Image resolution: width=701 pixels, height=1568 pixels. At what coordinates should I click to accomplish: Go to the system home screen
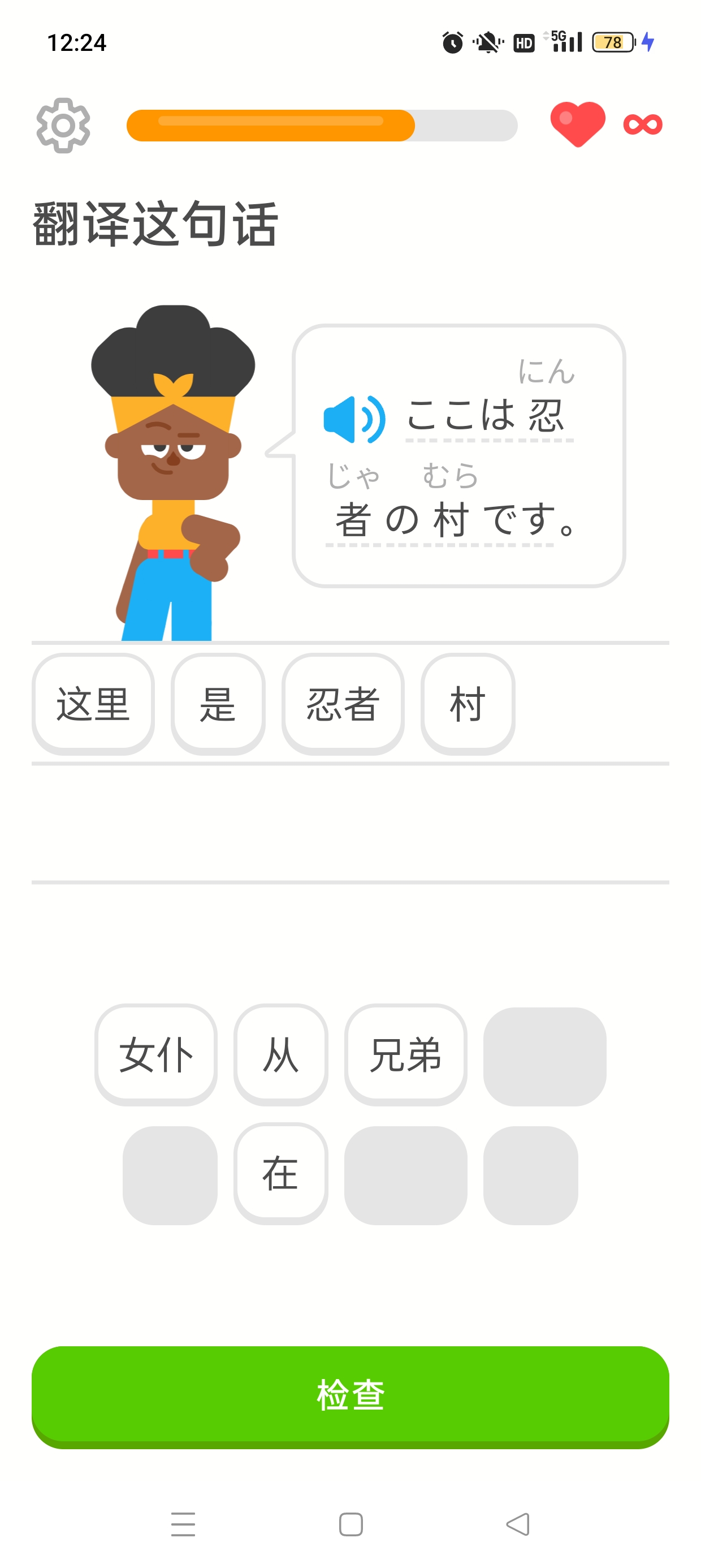(350, 1524)
